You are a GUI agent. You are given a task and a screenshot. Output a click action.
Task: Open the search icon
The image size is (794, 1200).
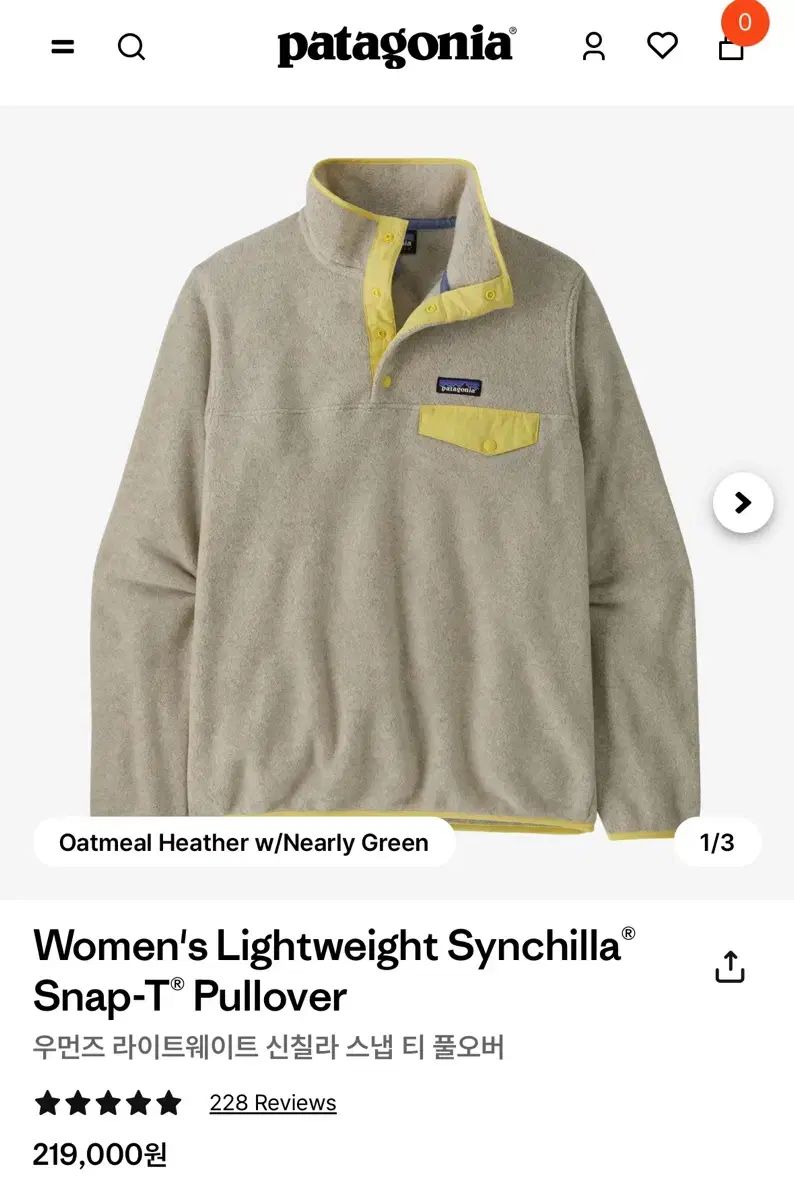(131, 47)
